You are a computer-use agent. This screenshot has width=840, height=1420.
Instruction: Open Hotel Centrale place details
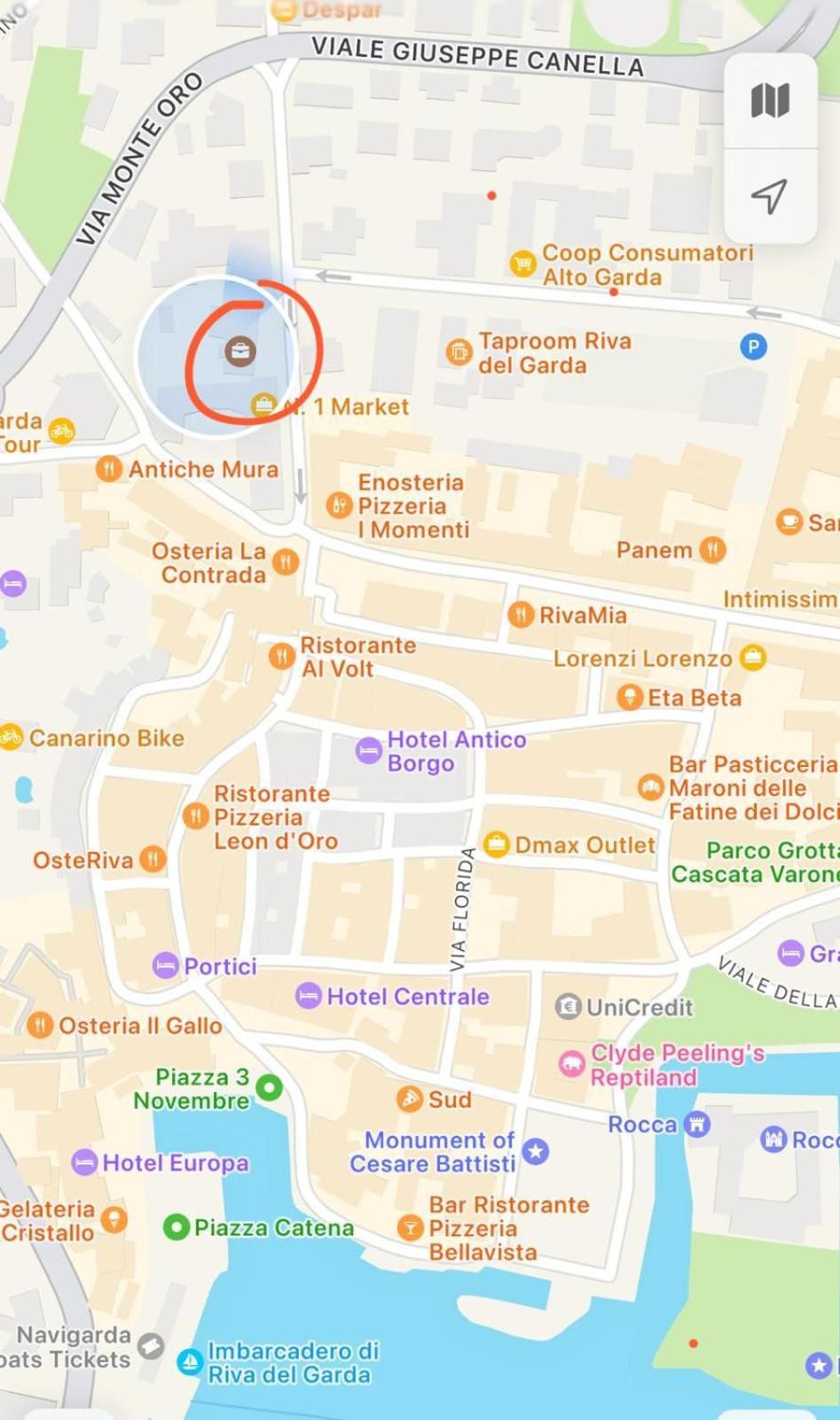pos(308,996)
